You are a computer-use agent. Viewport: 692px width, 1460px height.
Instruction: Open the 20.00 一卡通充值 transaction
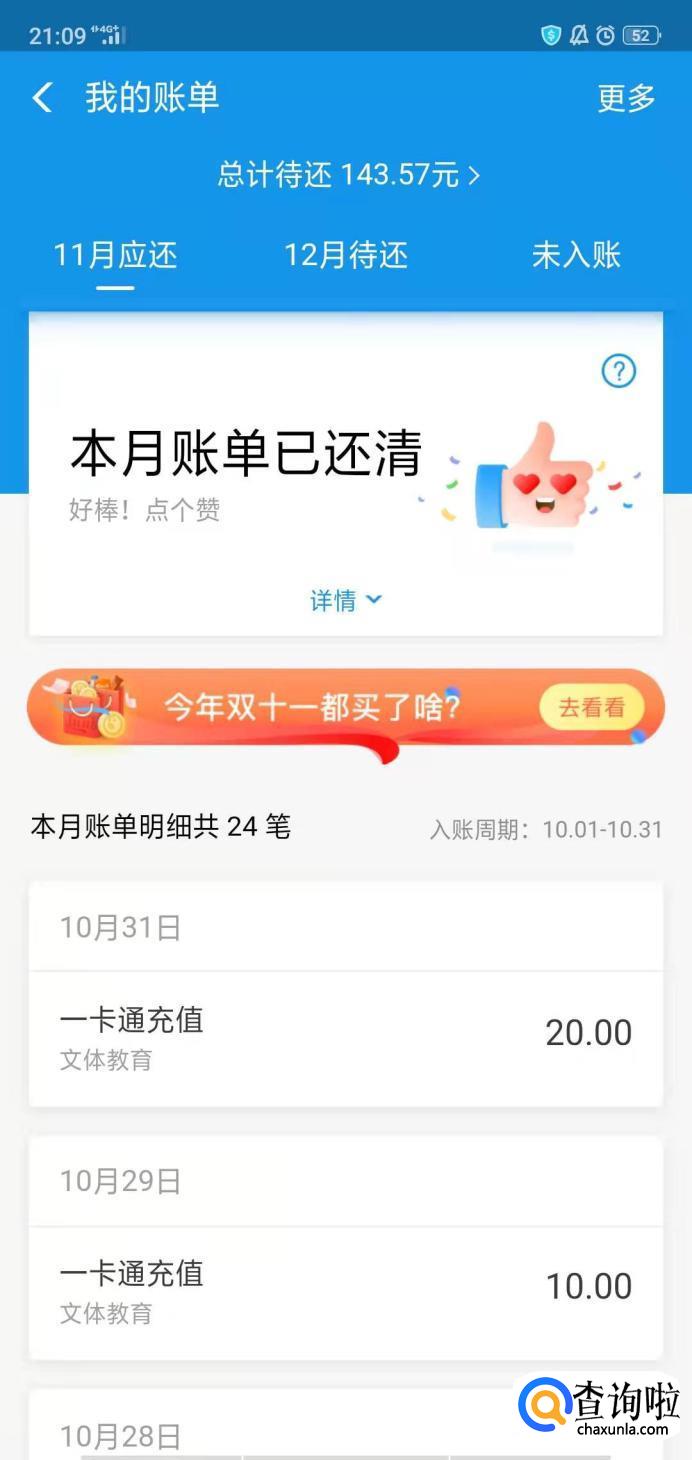pos(345,1038)
